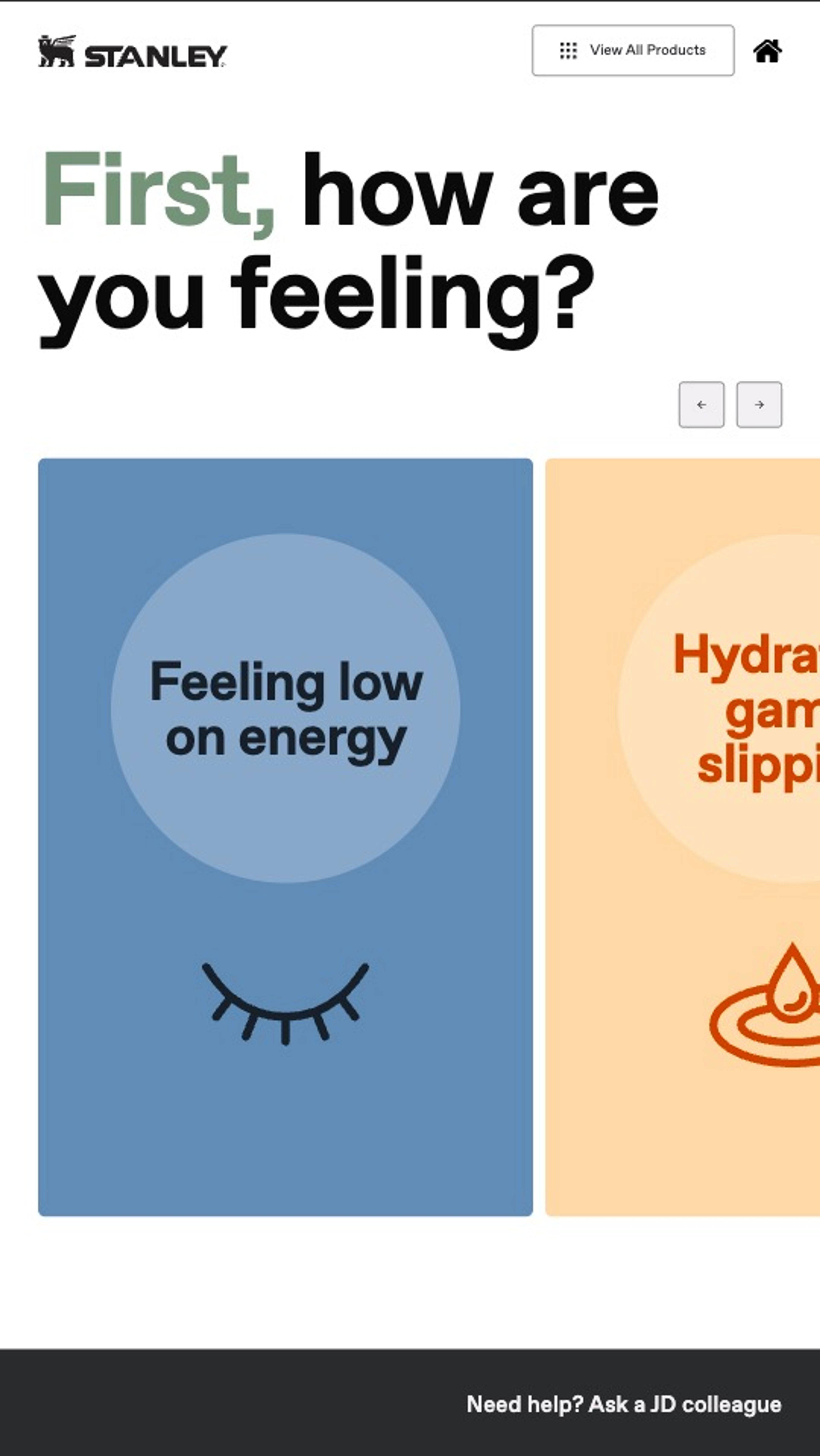Viewport: 820px width, 1456px height.
Task: Select the Feeling low on energy card
Action: (285, 837)
